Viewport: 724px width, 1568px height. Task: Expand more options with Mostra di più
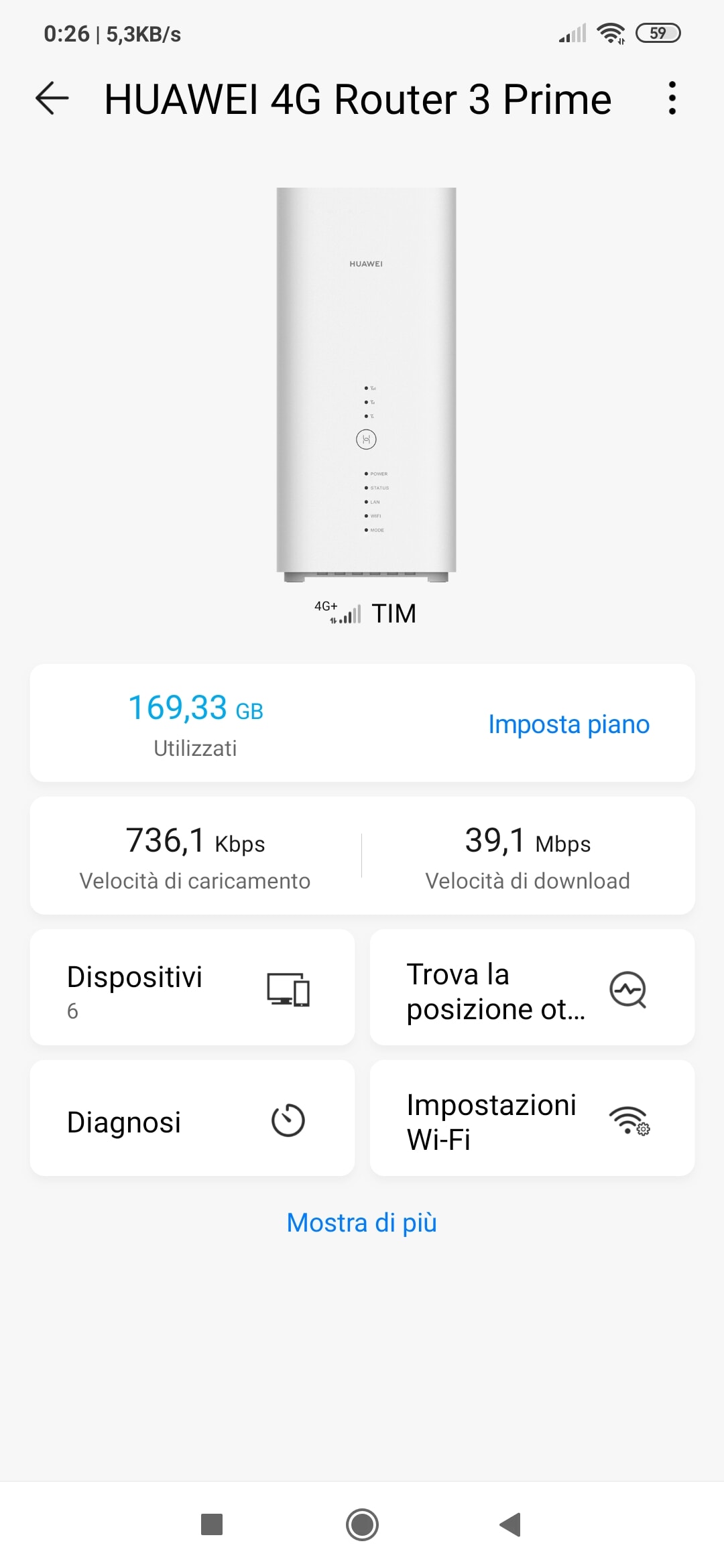(x=362, y=1223)
